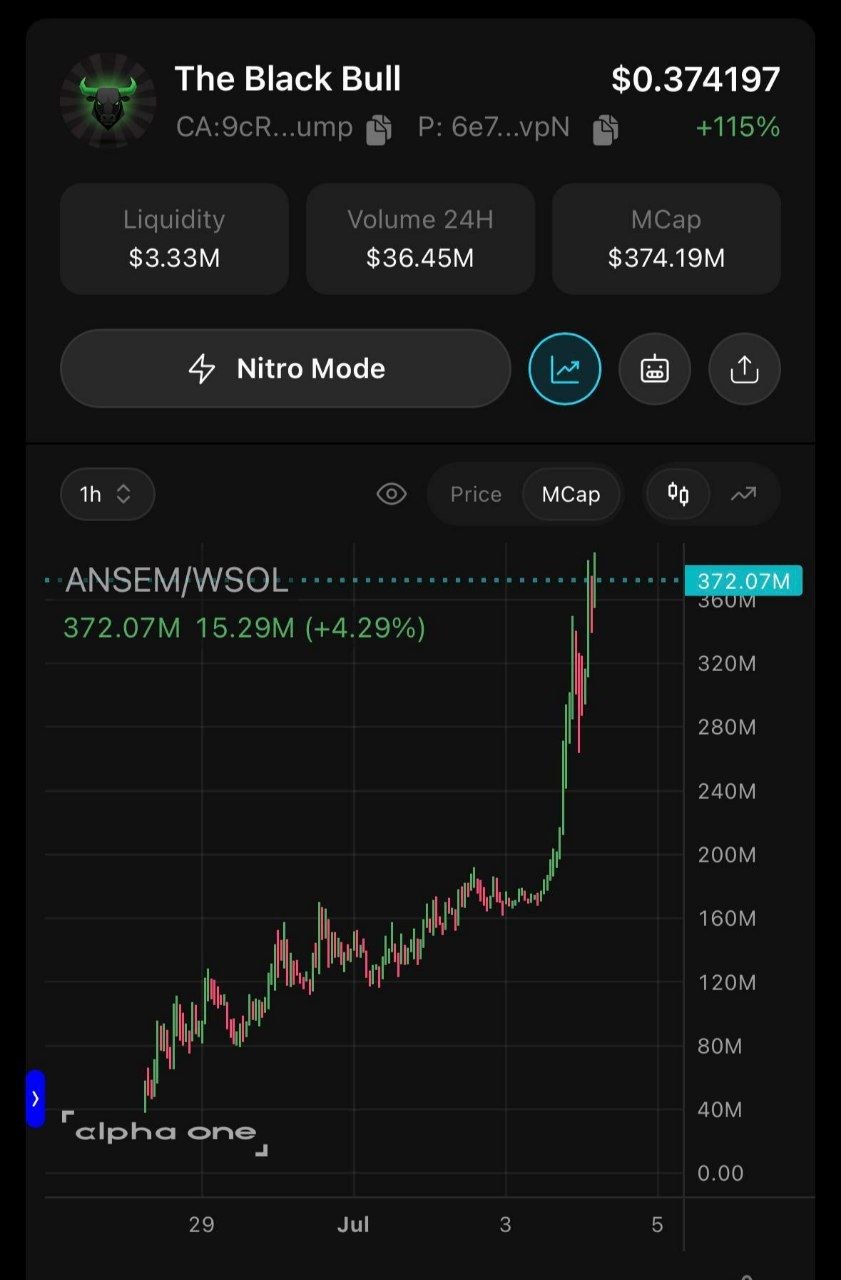Viewport: 841px width, 1280px height.
Task: Share this token page
Action: click(x=744, y=370)
